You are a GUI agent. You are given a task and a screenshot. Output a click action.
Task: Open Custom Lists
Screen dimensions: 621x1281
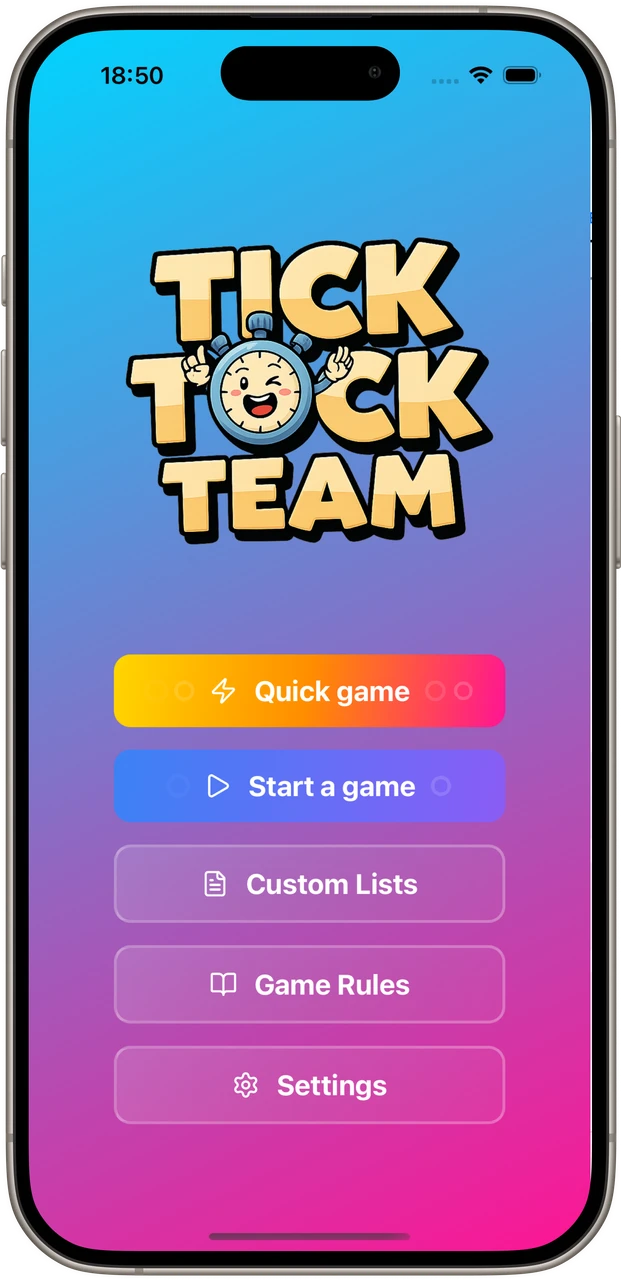click(309, 884)
